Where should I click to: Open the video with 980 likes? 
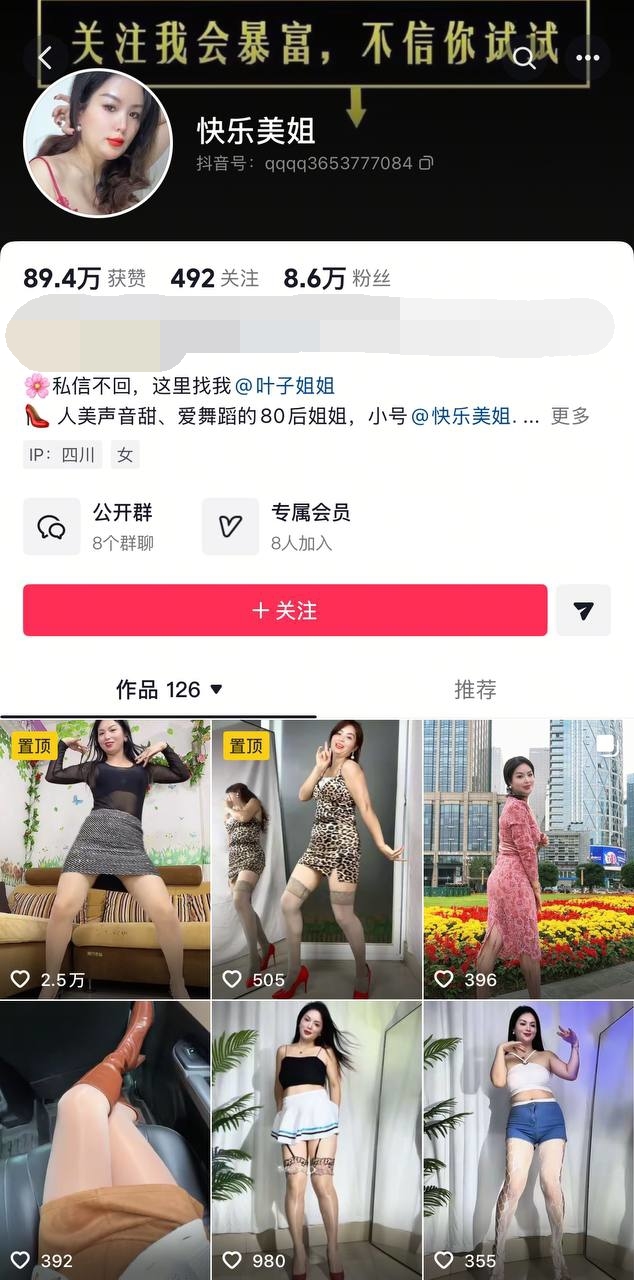[x=316, y=1140]
